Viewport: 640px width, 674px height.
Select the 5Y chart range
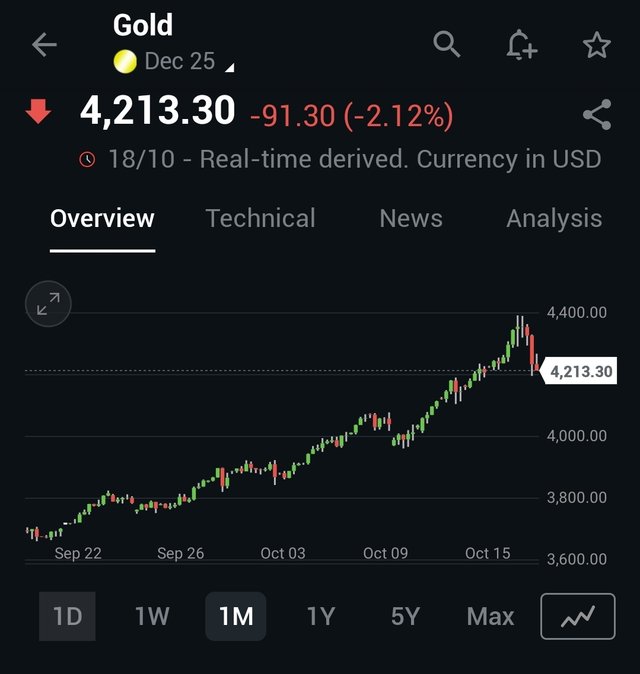(405, 616)
